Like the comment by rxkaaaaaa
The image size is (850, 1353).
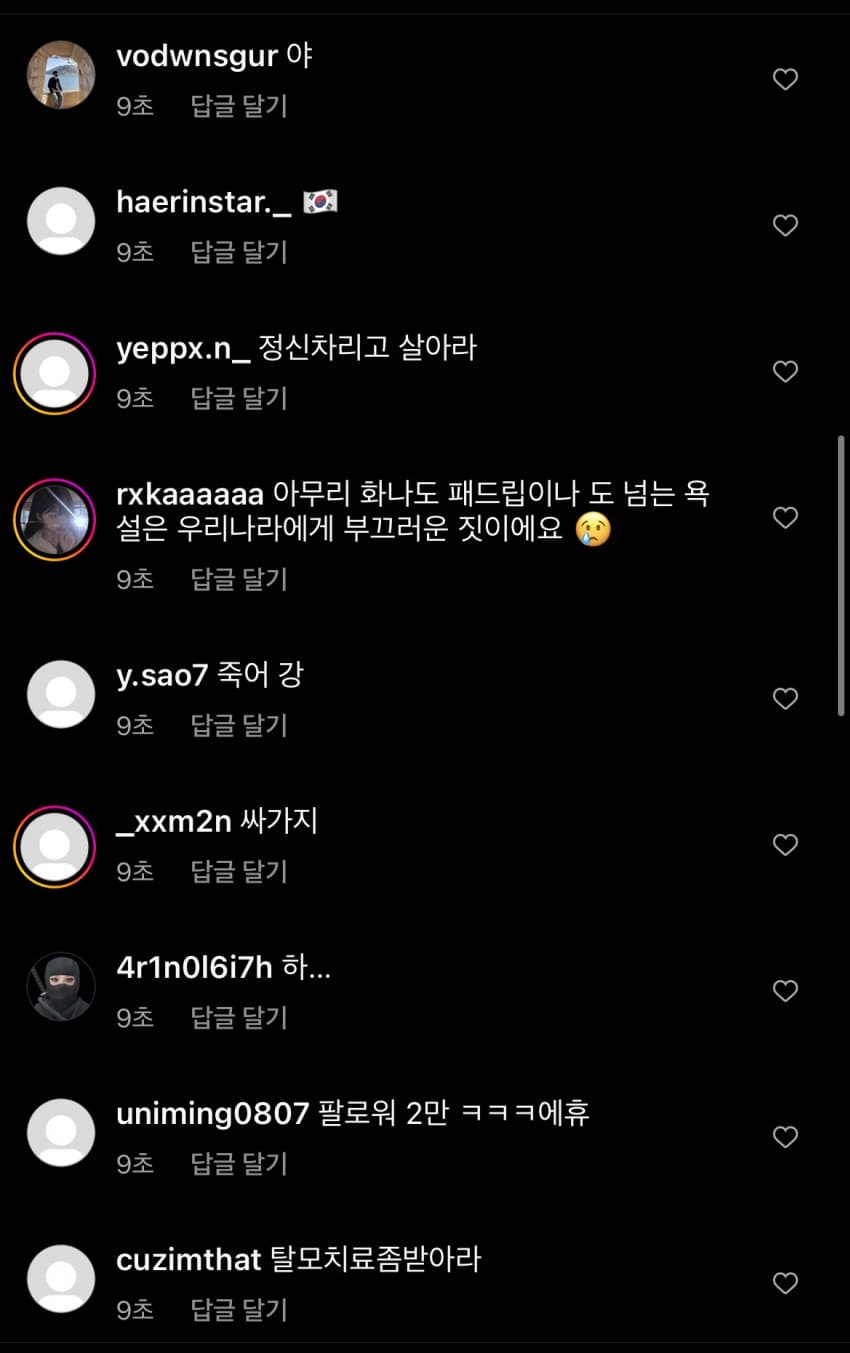(x=785, y=517)
